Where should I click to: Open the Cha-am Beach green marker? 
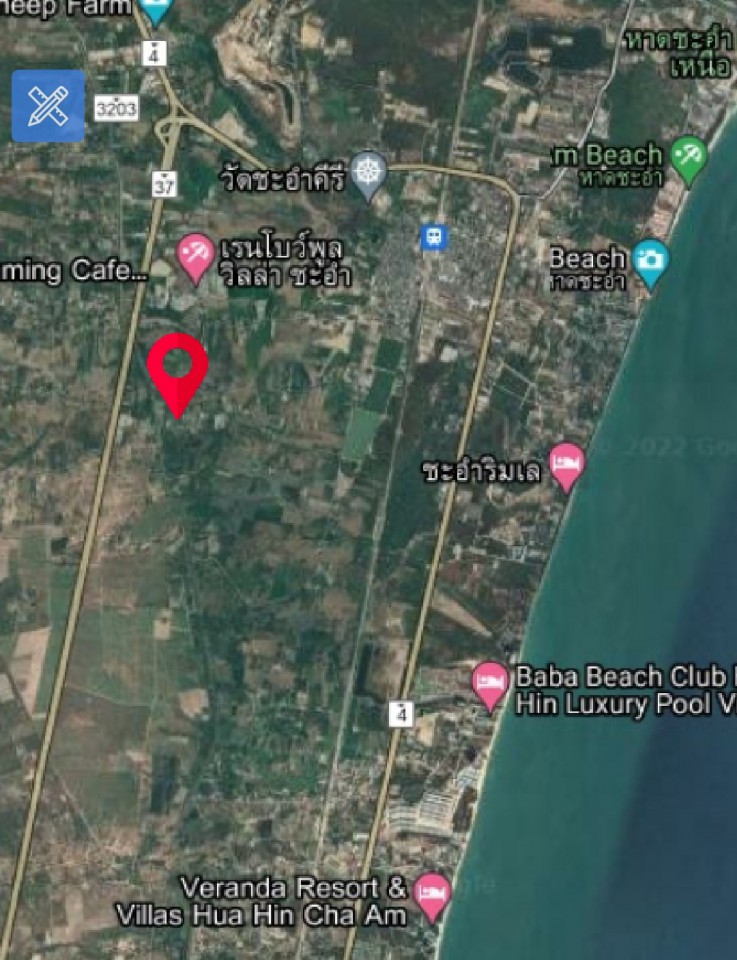[x=689, y=158]
